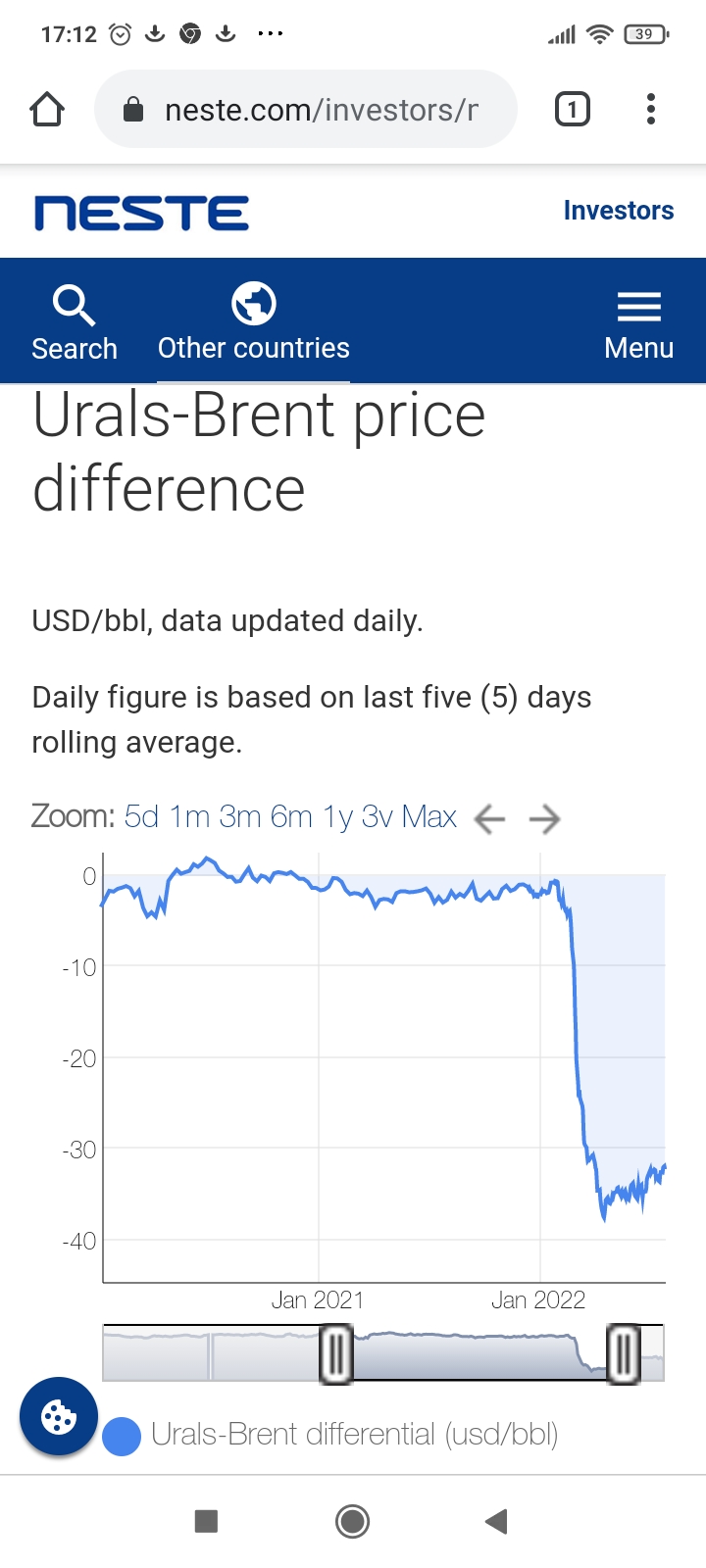Open the browser home page icon
Screen dimensions: 706x1568
(47, 110)
